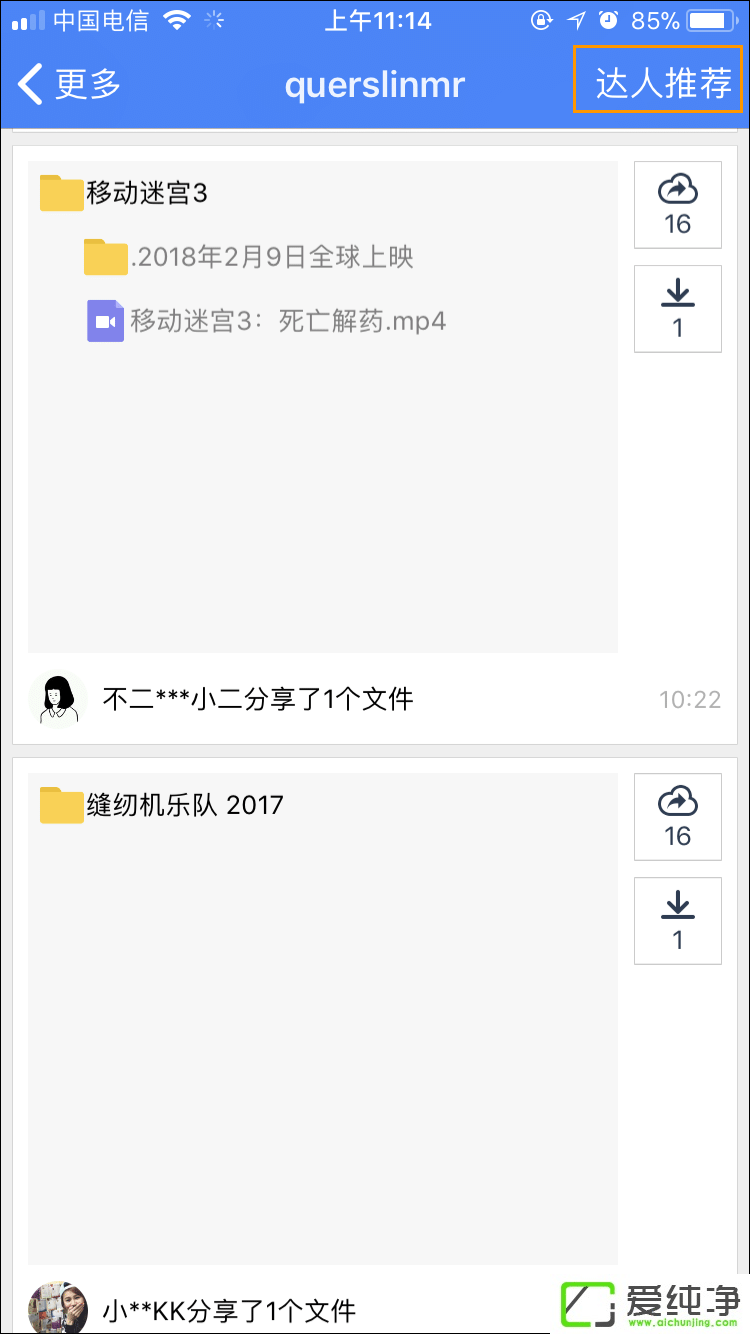Tap the download icon for 缝纫机乐队 2017 share
The height and width of the screenshot is (1334, 750).
pos(677,920)
